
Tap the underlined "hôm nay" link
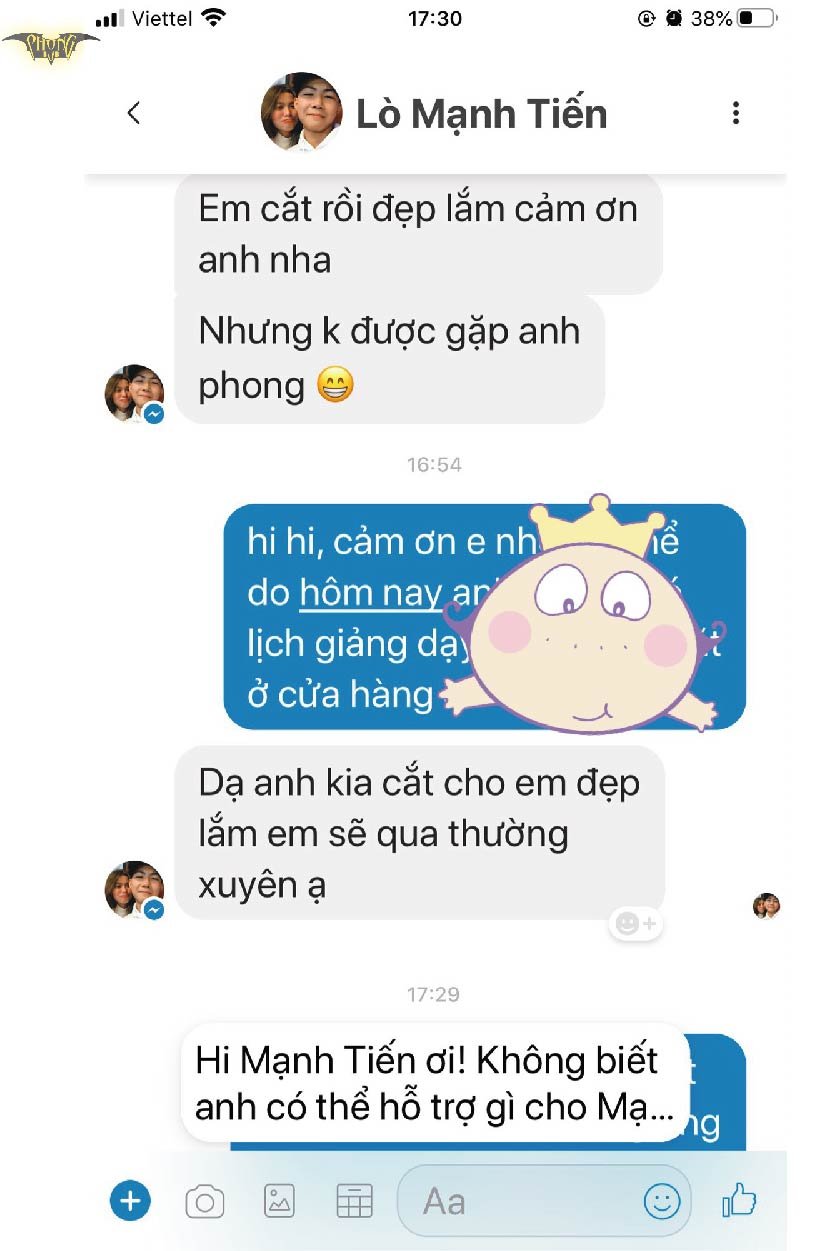(x=371, y=593)
